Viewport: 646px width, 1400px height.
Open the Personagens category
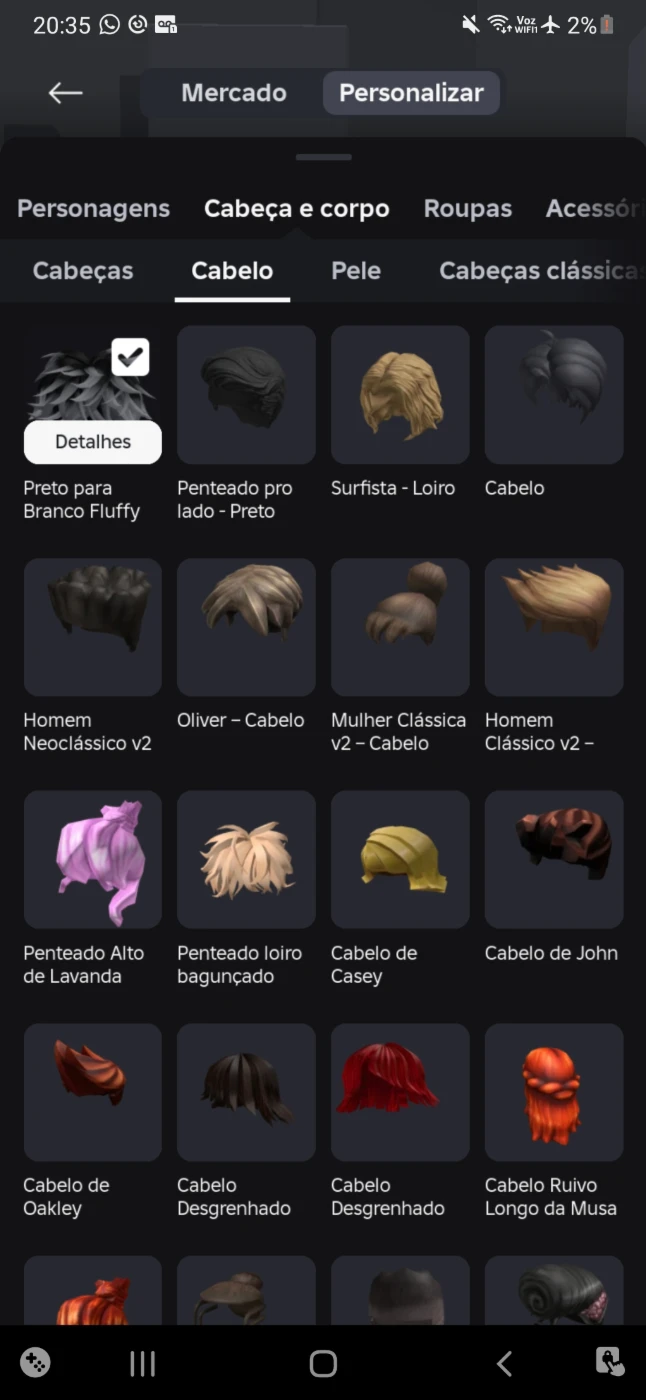click(x=93, y=209)
